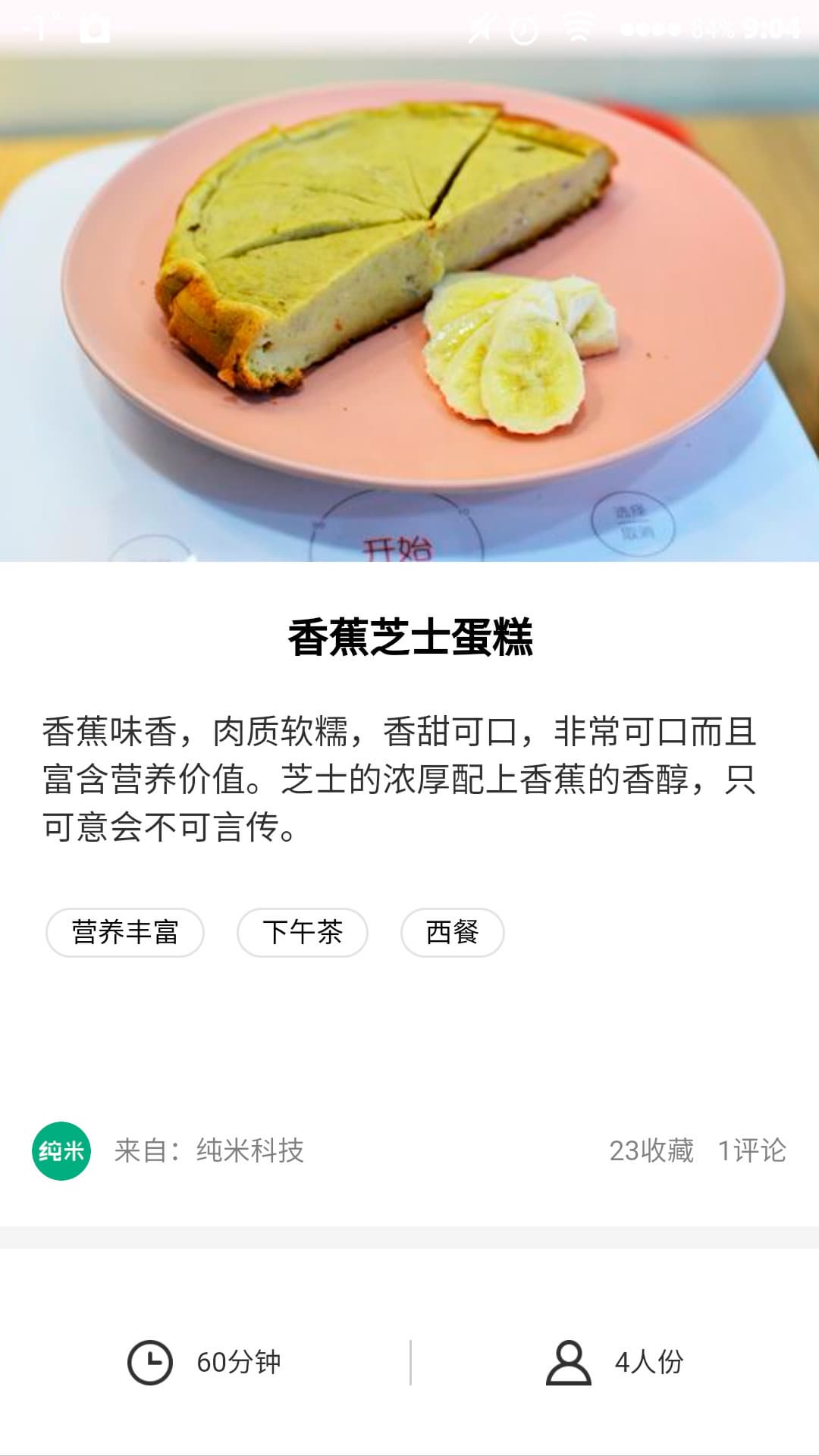Select the 营养丰富 tag chip

pyautogui.click(x=125, y=932)
